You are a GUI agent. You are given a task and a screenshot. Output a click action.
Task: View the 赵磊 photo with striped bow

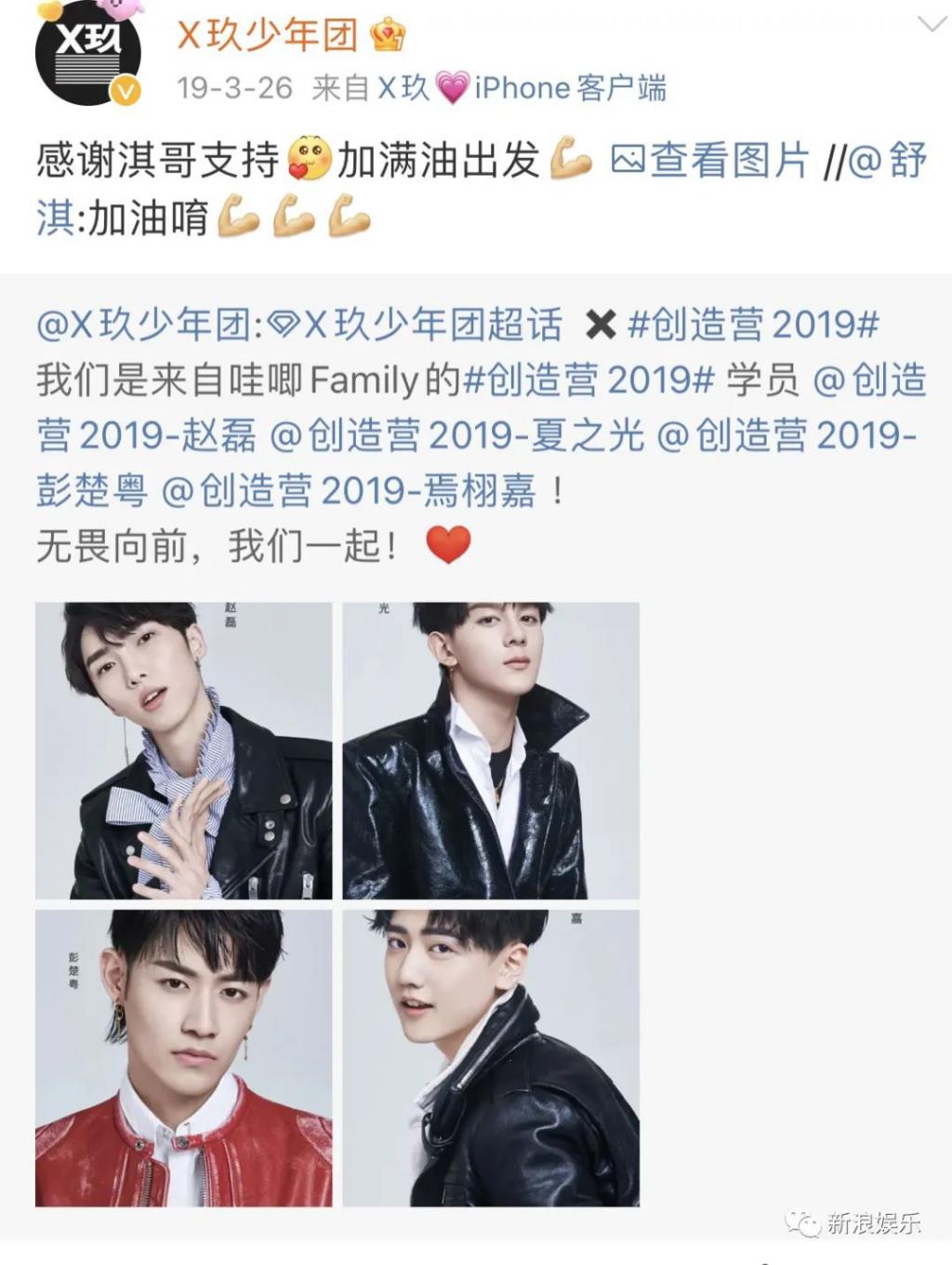point(183,750)
